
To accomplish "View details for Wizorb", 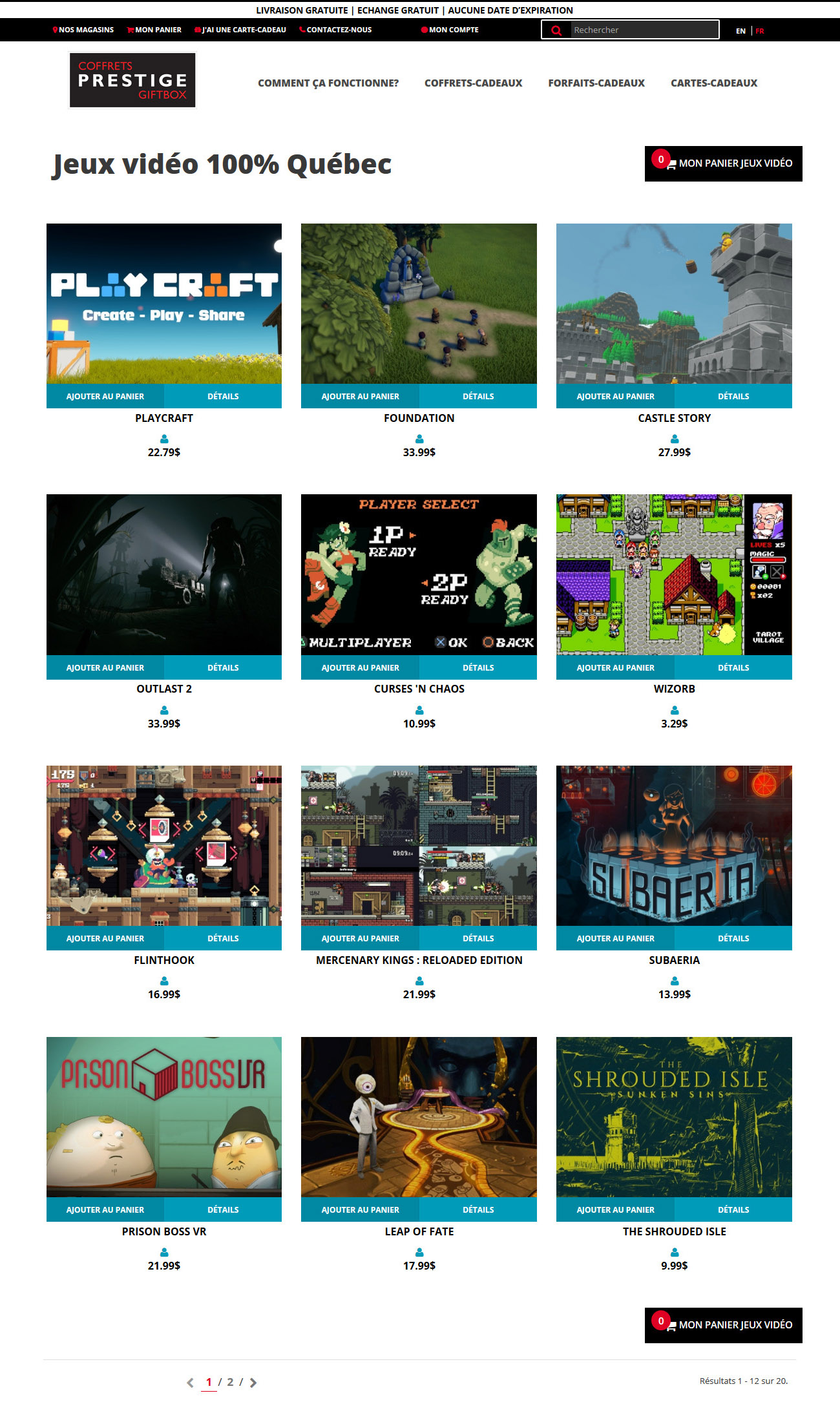I will 733,667.
